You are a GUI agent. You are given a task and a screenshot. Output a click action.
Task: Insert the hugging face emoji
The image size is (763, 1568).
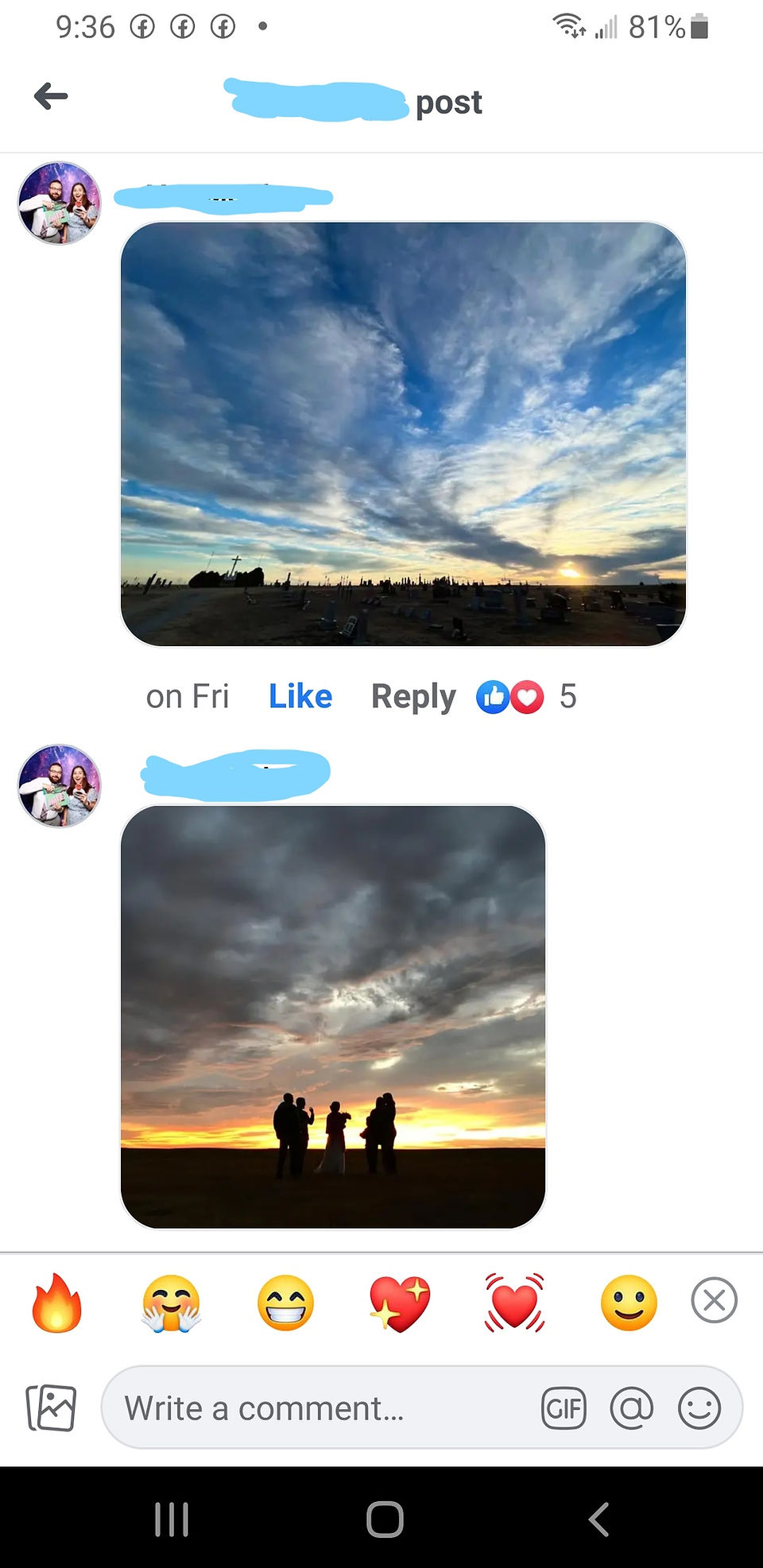[172, 1303]
